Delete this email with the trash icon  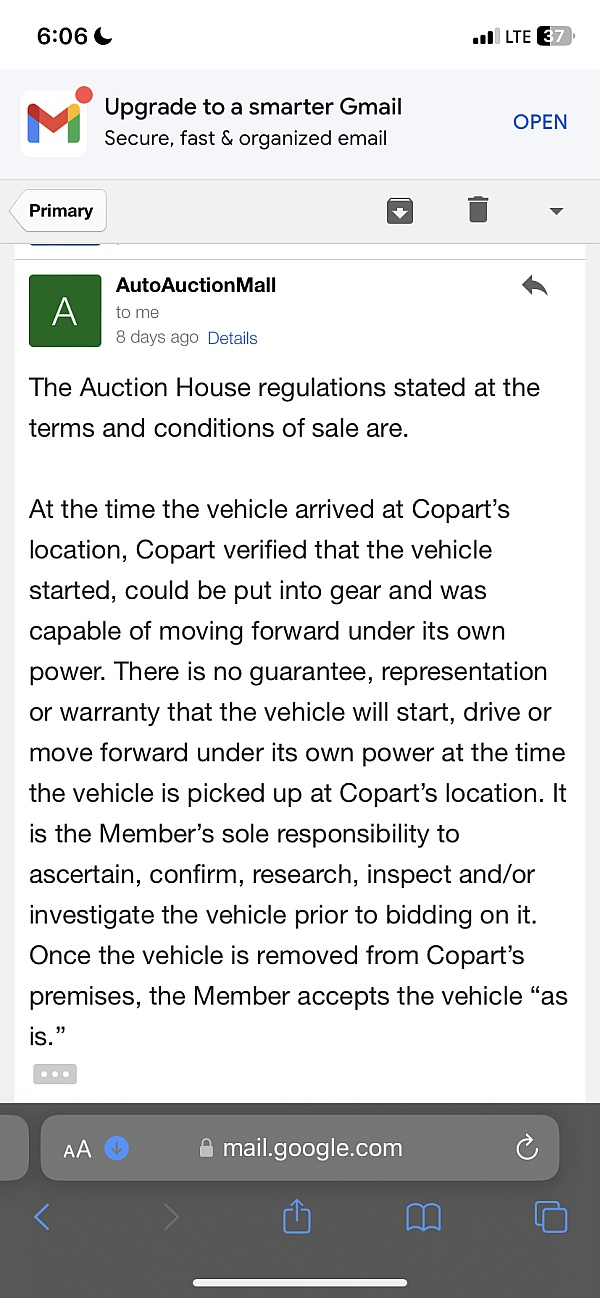(x=478, y=211)
